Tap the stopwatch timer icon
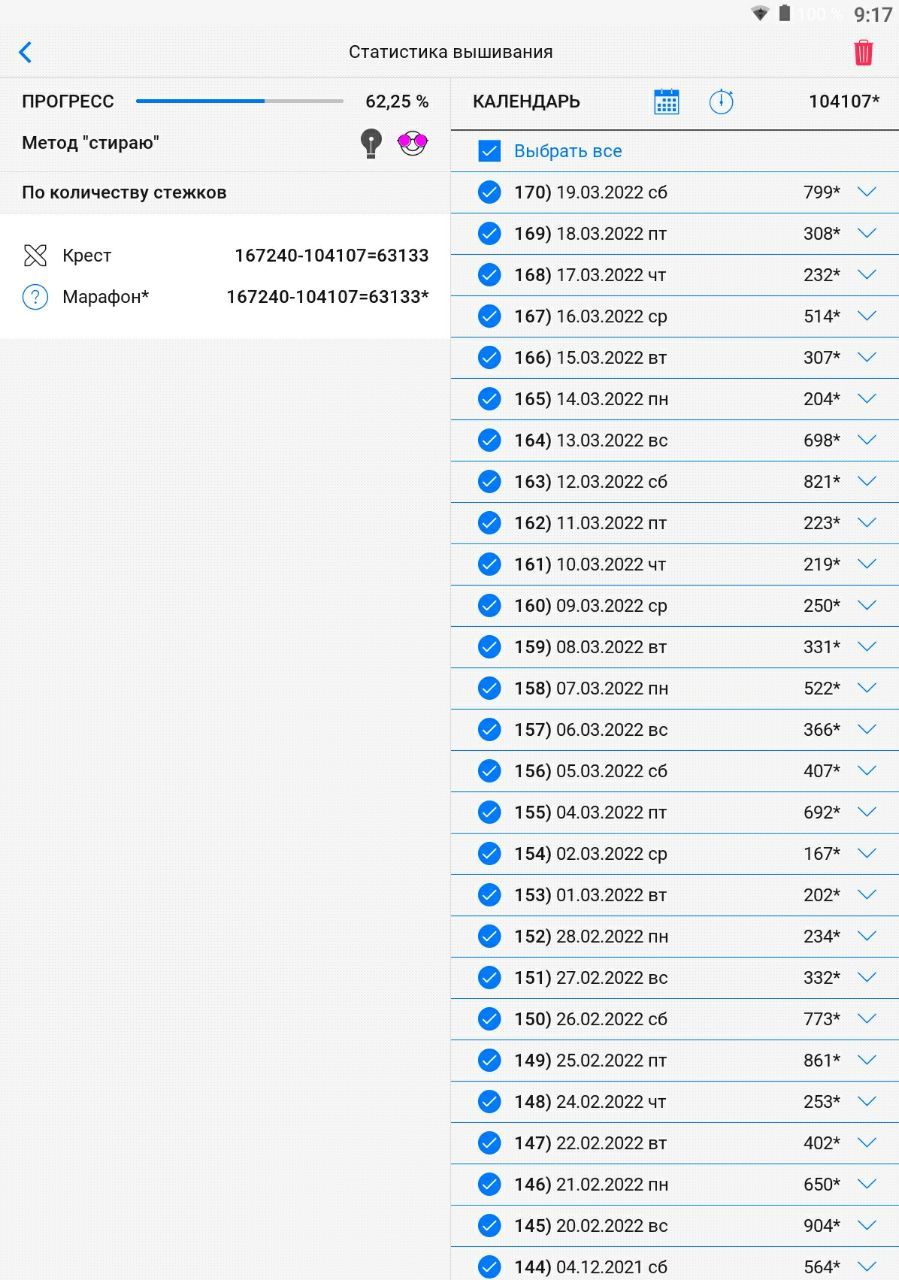 (x=721, y=101)
